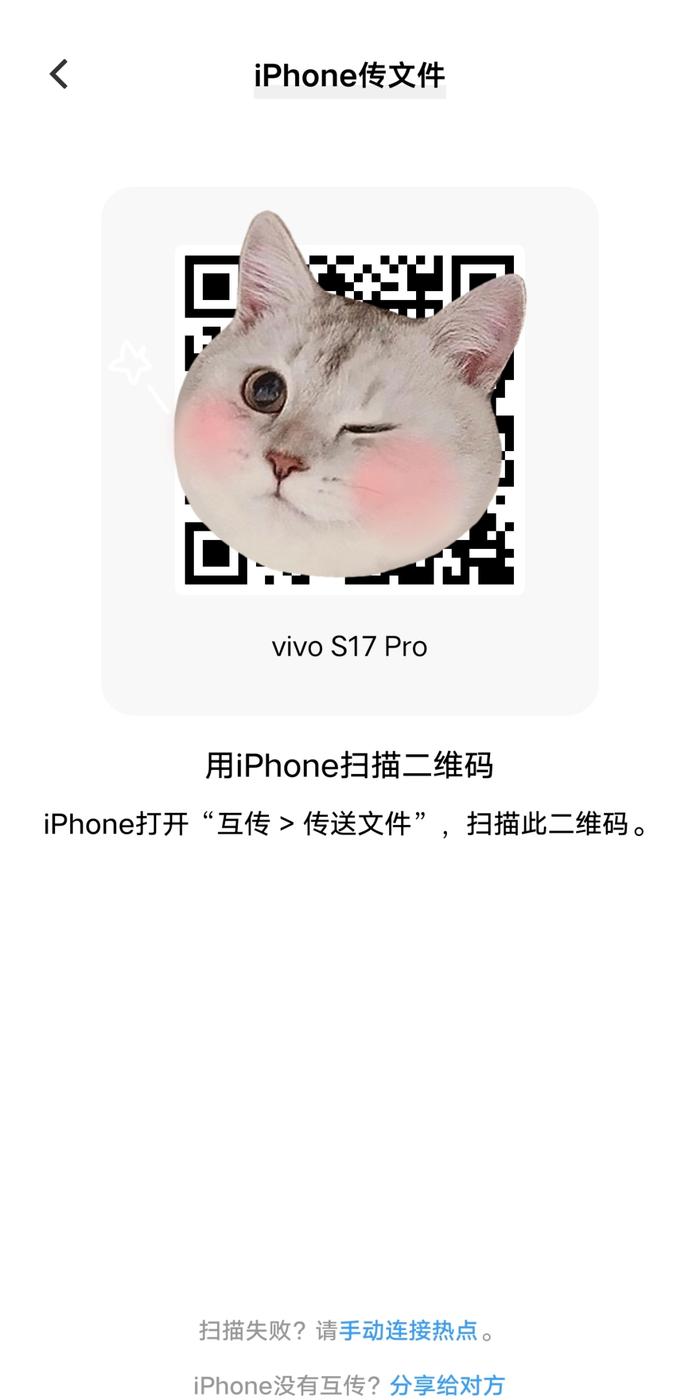This screenshot has width=700, height=1400.
Task: Go back using the top arrow
Action: [59, 73]
